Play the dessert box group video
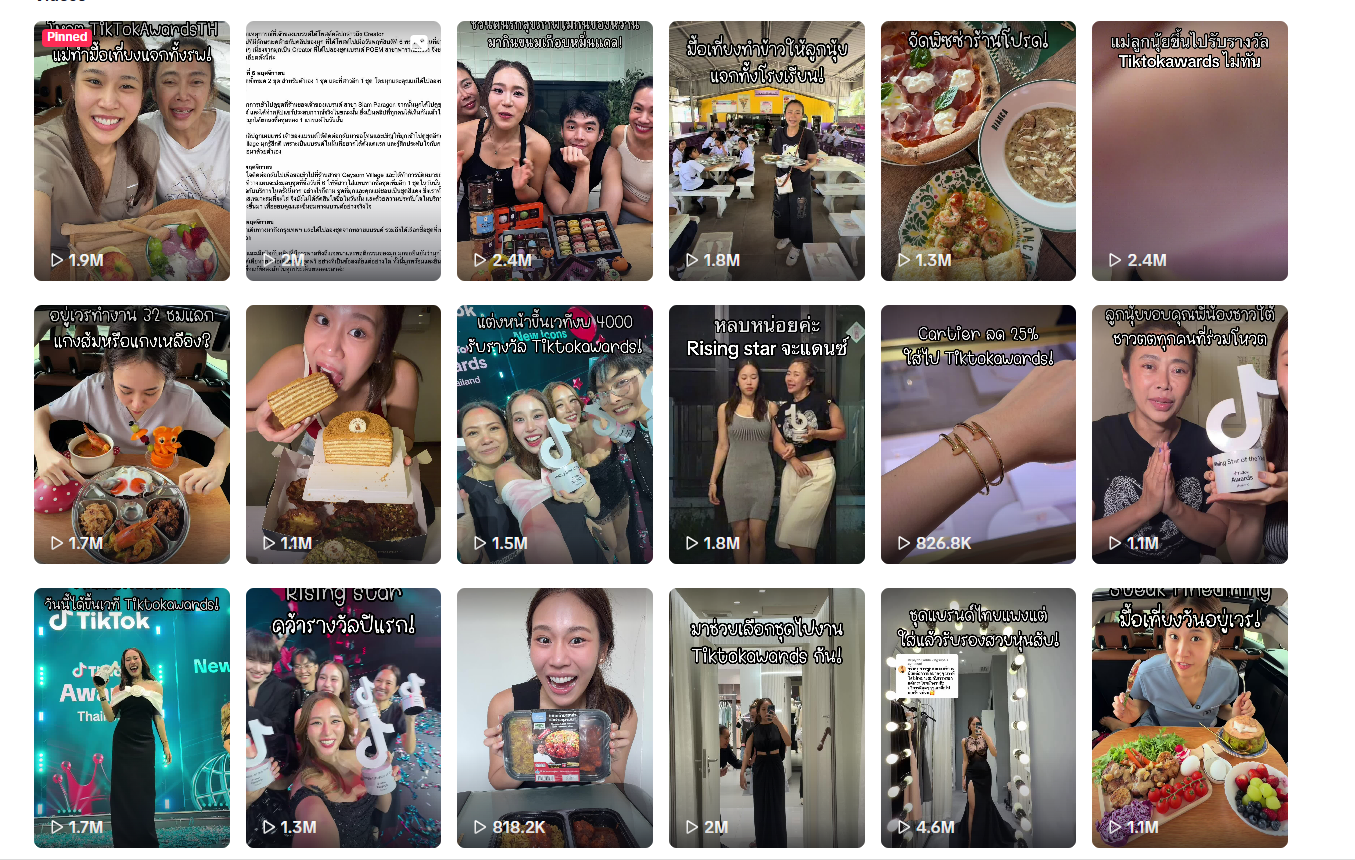Screen dimensions: 1355x860 pos(554,151)
